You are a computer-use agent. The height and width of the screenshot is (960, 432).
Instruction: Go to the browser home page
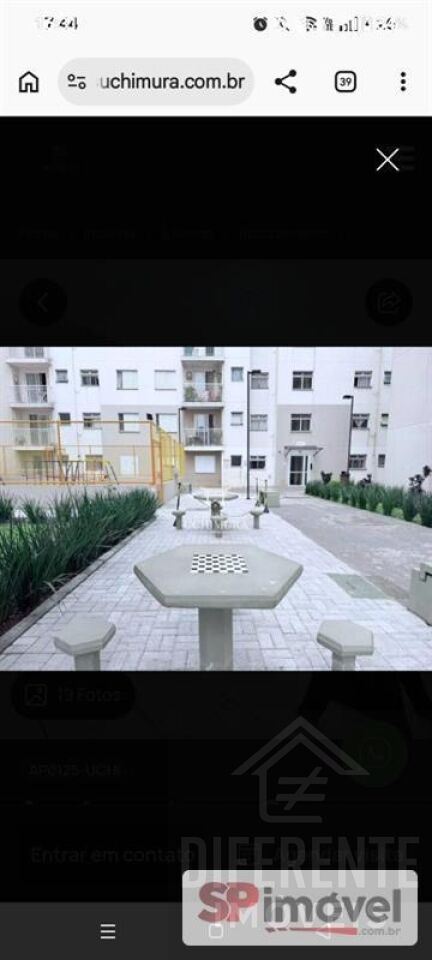29,81
